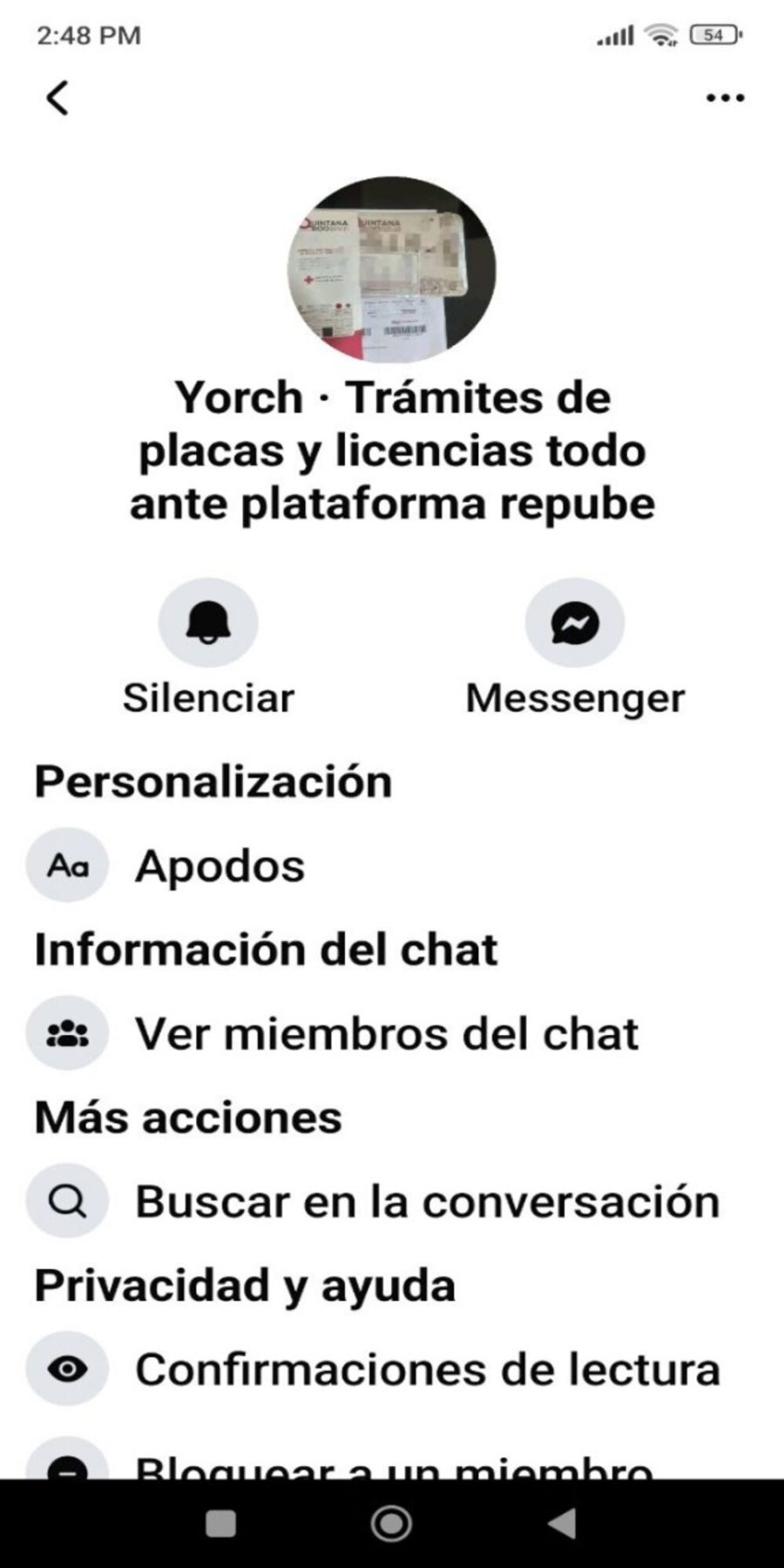Tap the system home button

(x=391, y=1524)
